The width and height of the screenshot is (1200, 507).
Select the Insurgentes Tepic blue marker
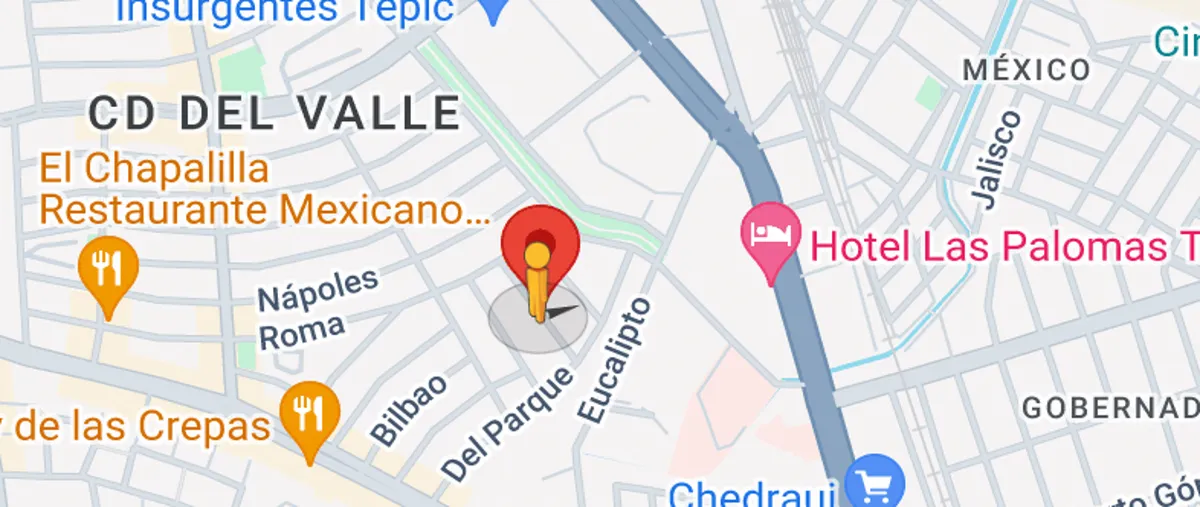(x=491, y=10)
